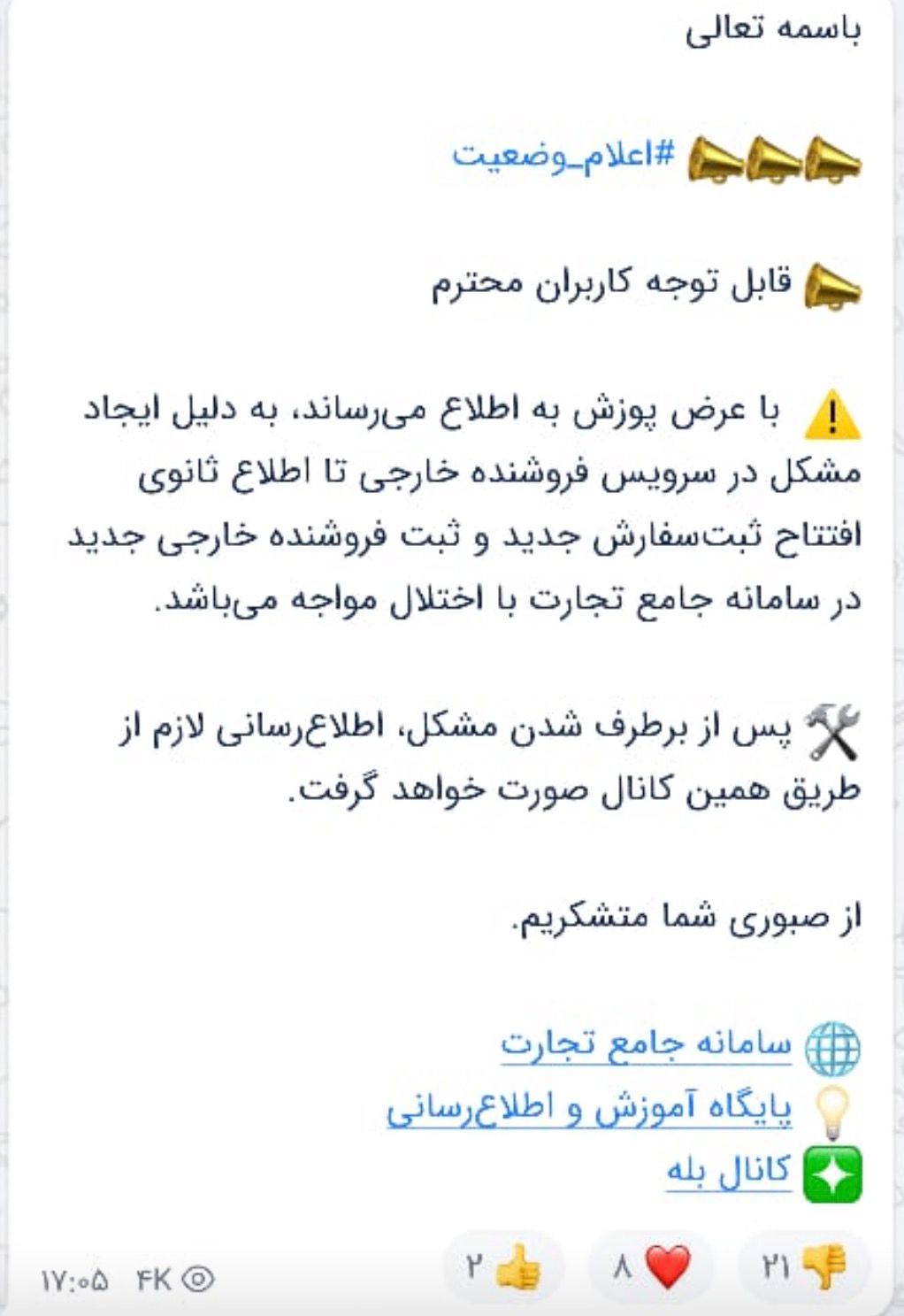Image resolution: width=904 pixels, height=1316 pixels.
Task: Open the #اعلام_وضعیت hashtag
Action: [x=563, y=155]
